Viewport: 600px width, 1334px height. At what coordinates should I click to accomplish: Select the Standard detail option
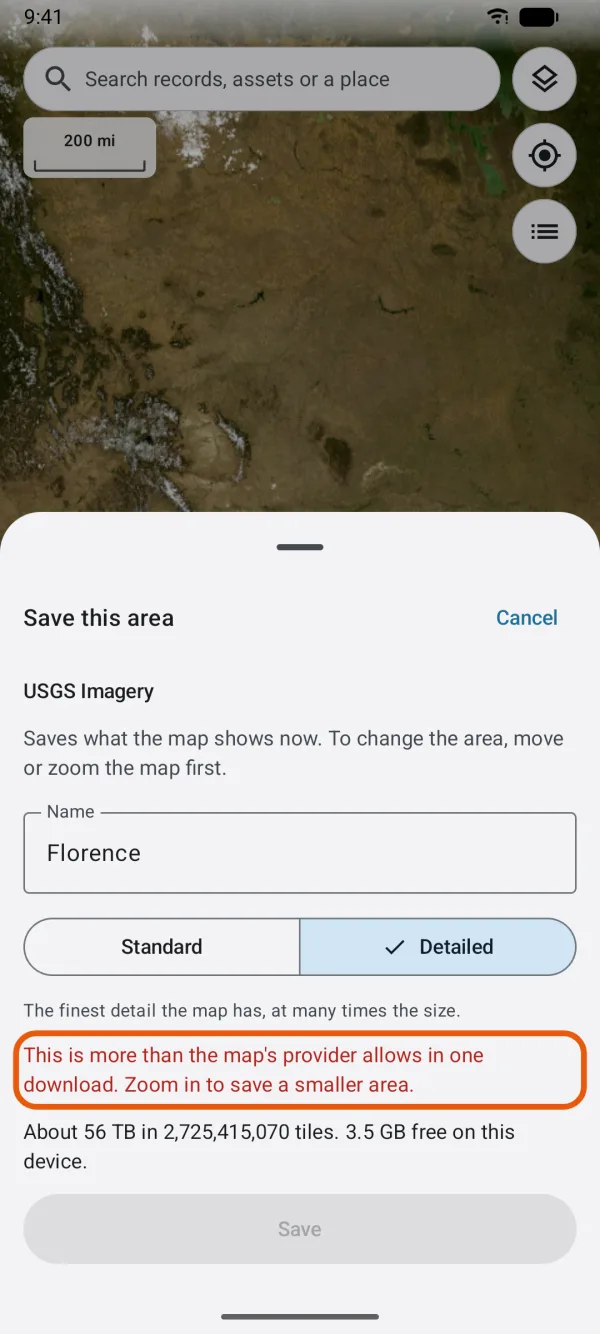click(x=162, y=947)
